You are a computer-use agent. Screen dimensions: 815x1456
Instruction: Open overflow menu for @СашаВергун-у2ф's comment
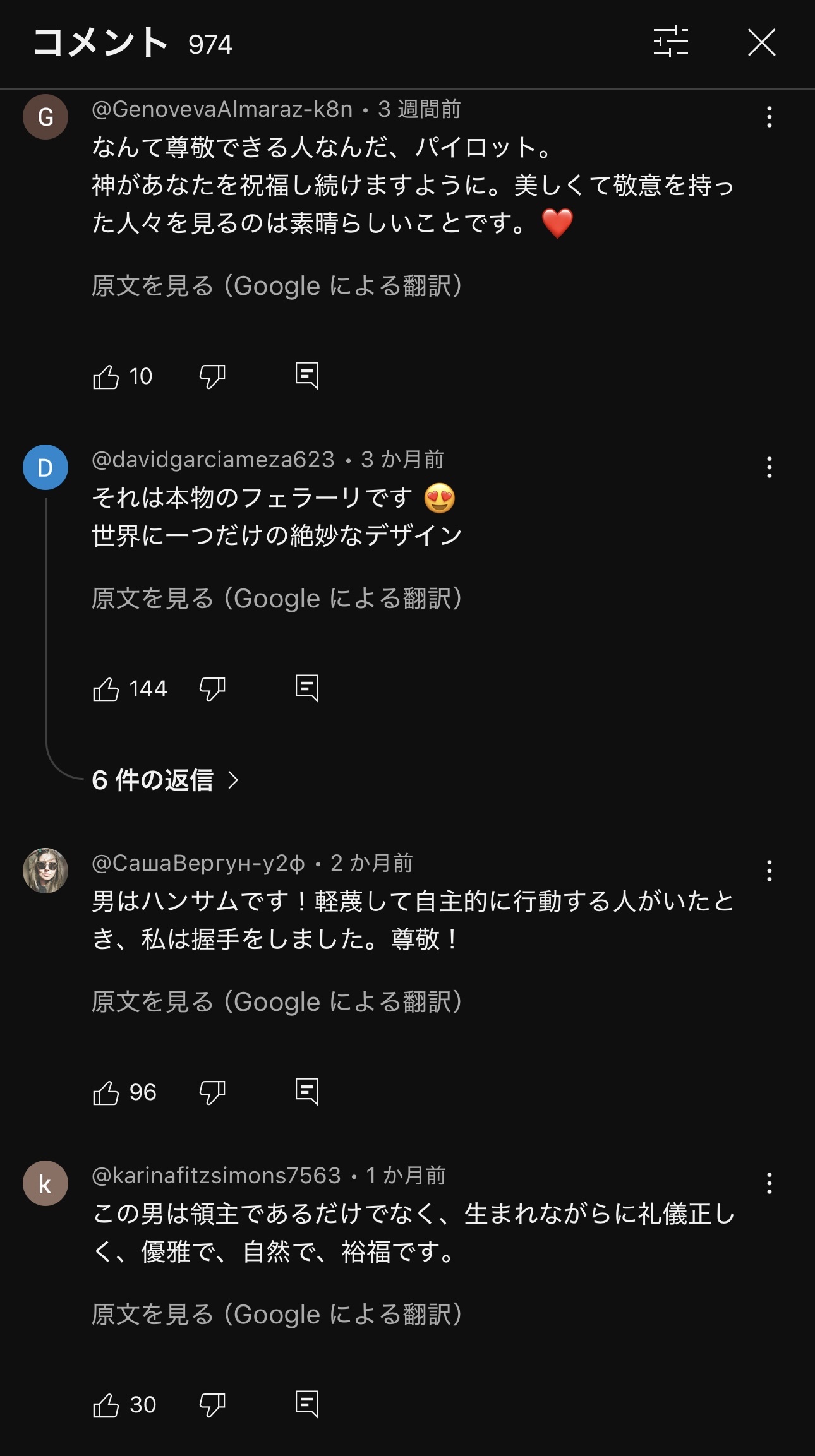(769, 871)
